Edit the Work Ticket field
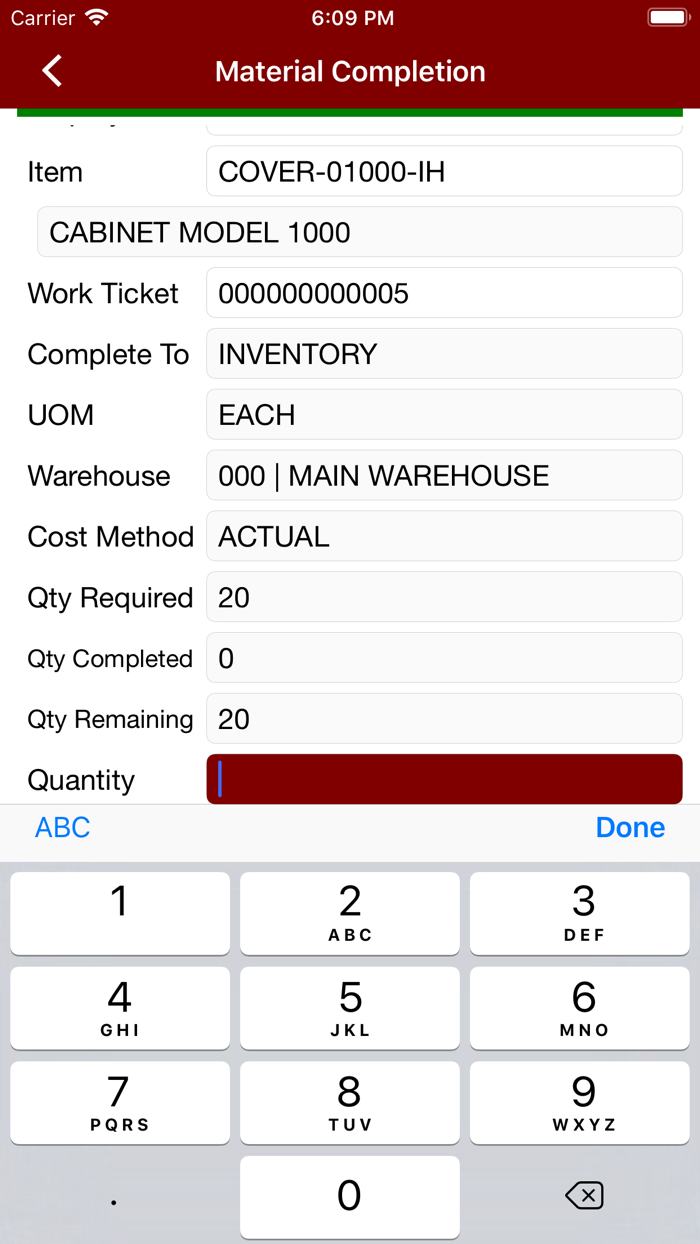This screenshot has width=700, height=1244. point(444,293)
